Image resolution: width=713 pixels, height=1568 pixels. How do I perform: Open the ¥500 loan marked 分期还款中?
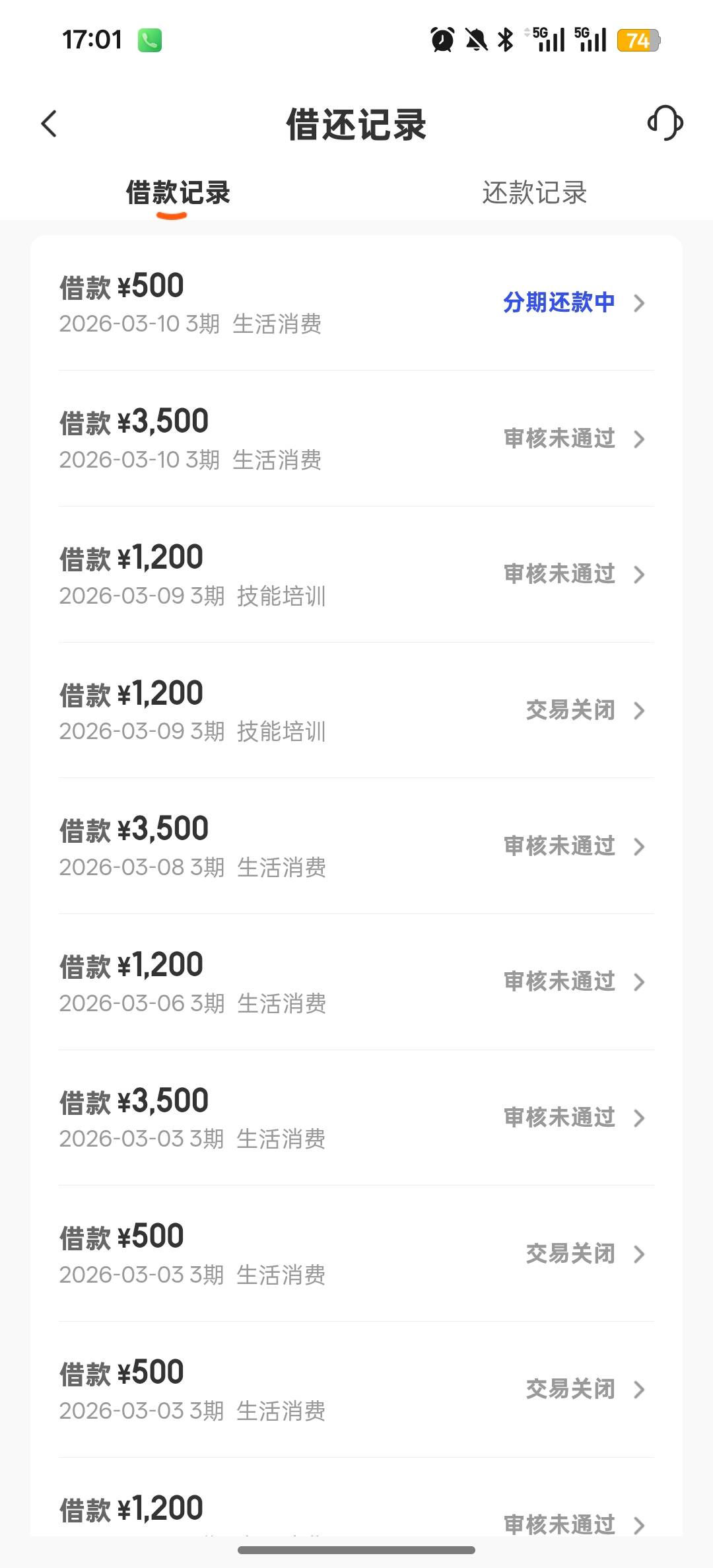pos(356,303)
